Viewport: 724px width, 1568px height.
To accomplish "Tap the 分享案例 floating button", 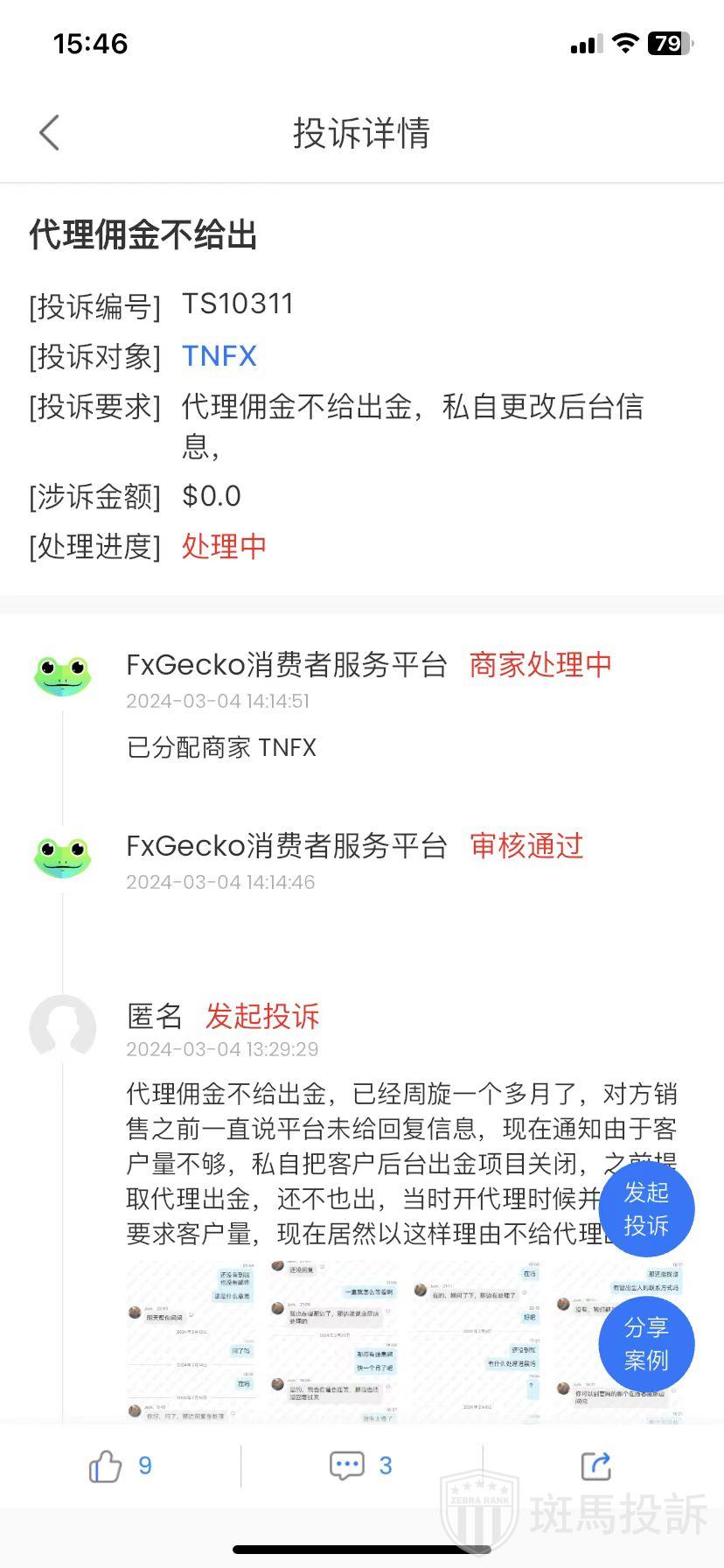I will pos(646,1344).
